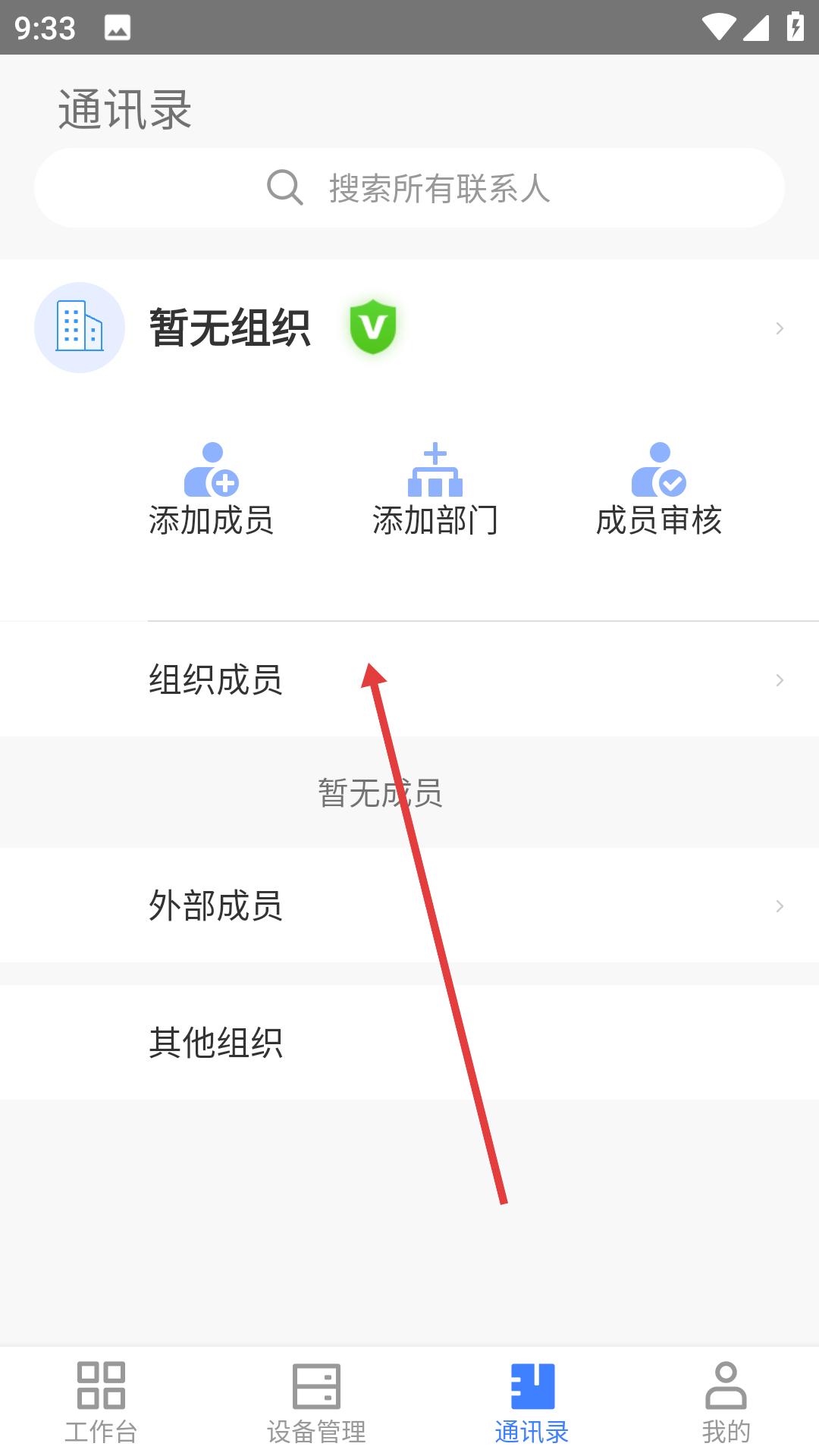
Task: Go to the 我的 tab
Action: tap(726, 1402)
